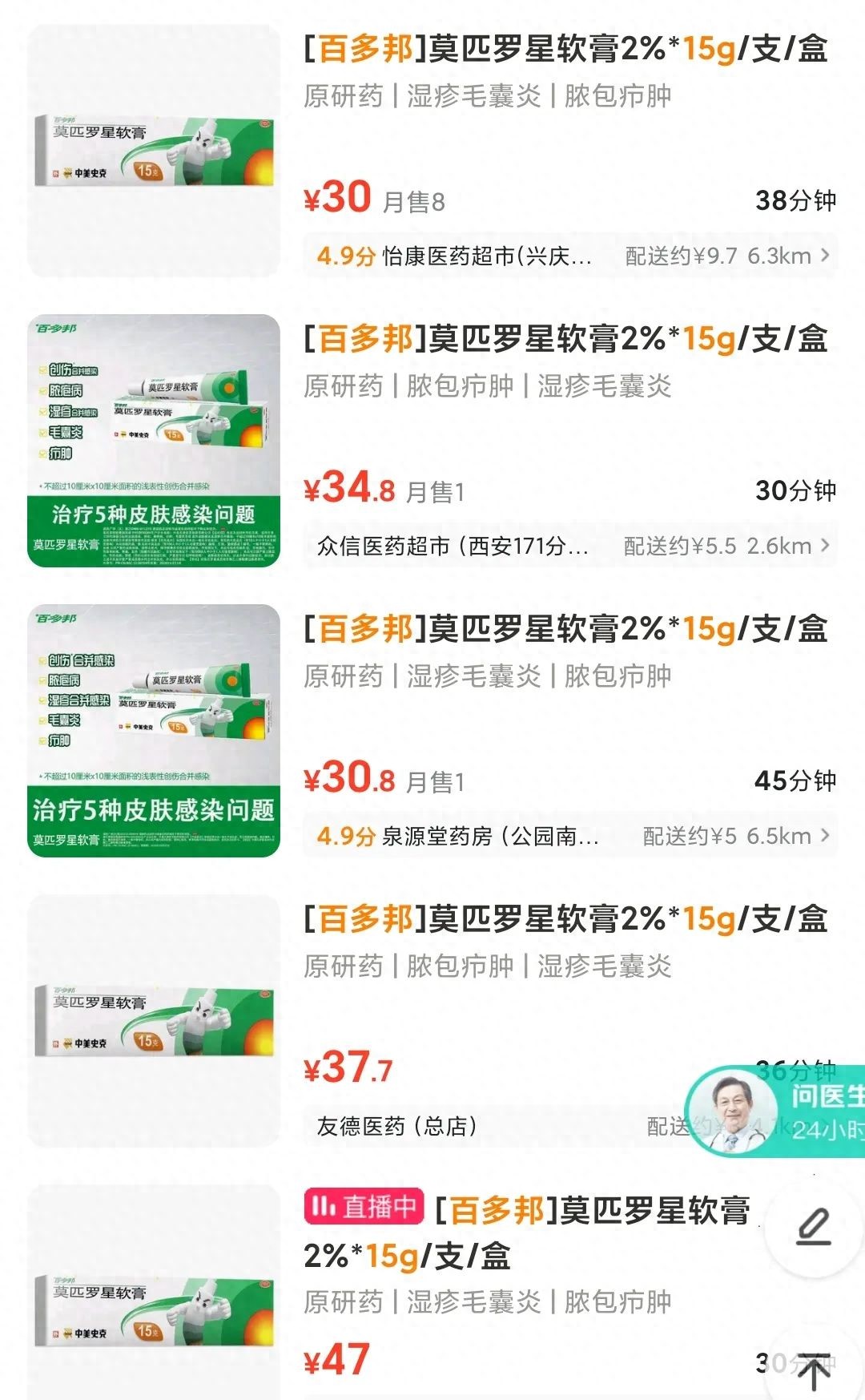Viewport: 865px width, 1400px height.
Task: Visit the 泉源堂药房 store row
Action: (x=569, y=837)
